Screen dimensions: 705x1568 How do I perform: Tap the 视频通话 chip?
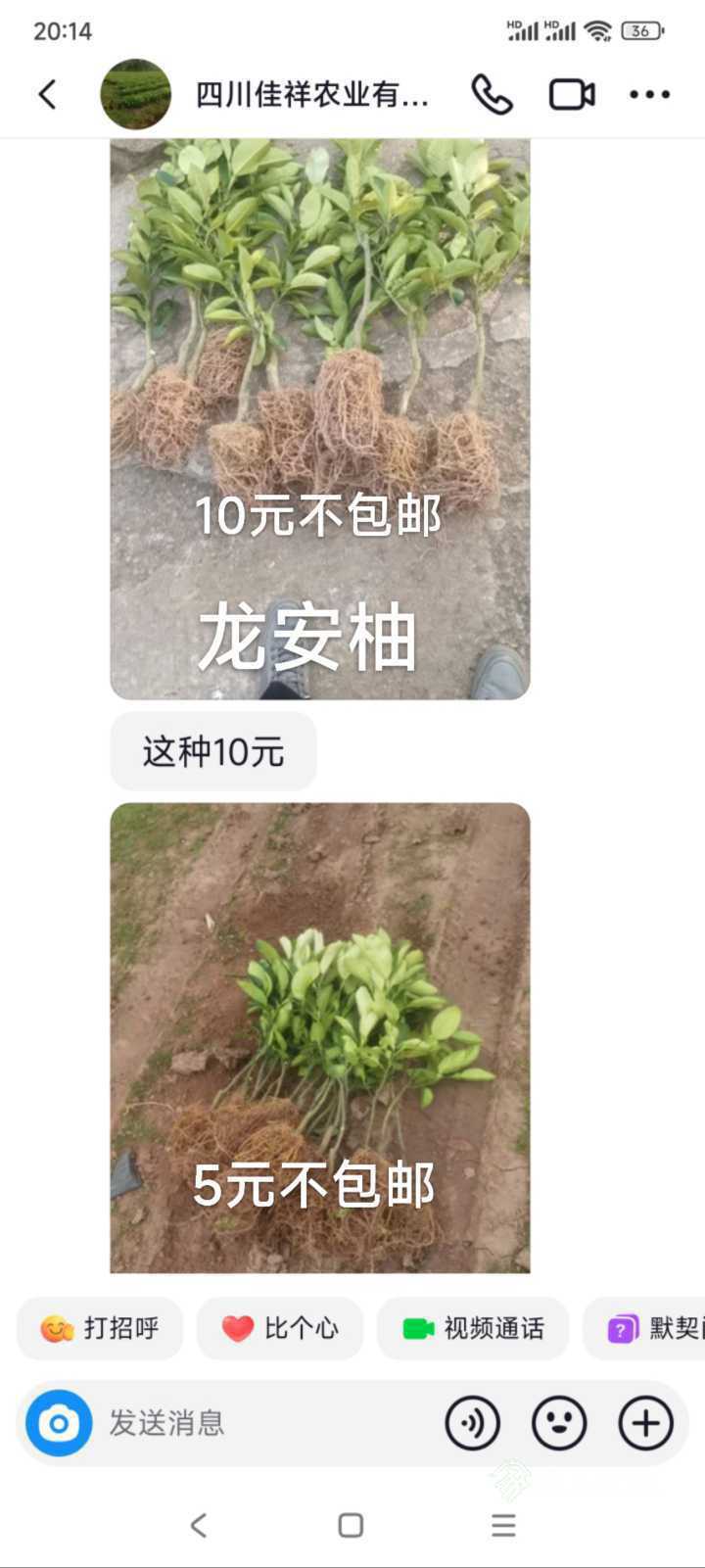click(473, 1328)
